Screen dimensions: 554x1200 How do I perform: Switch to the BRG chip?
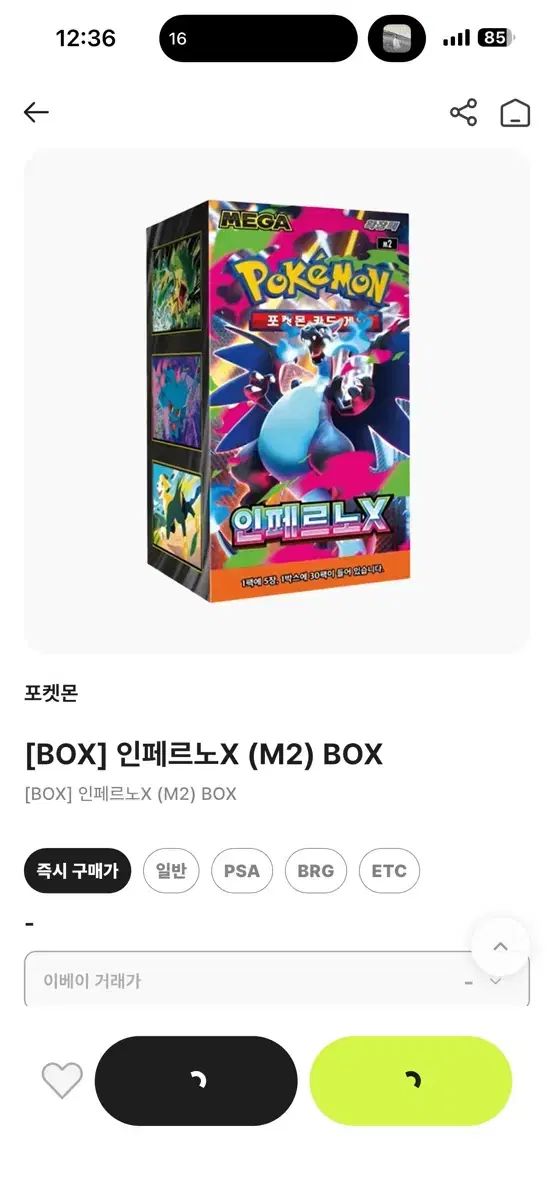tap(316, 871)
